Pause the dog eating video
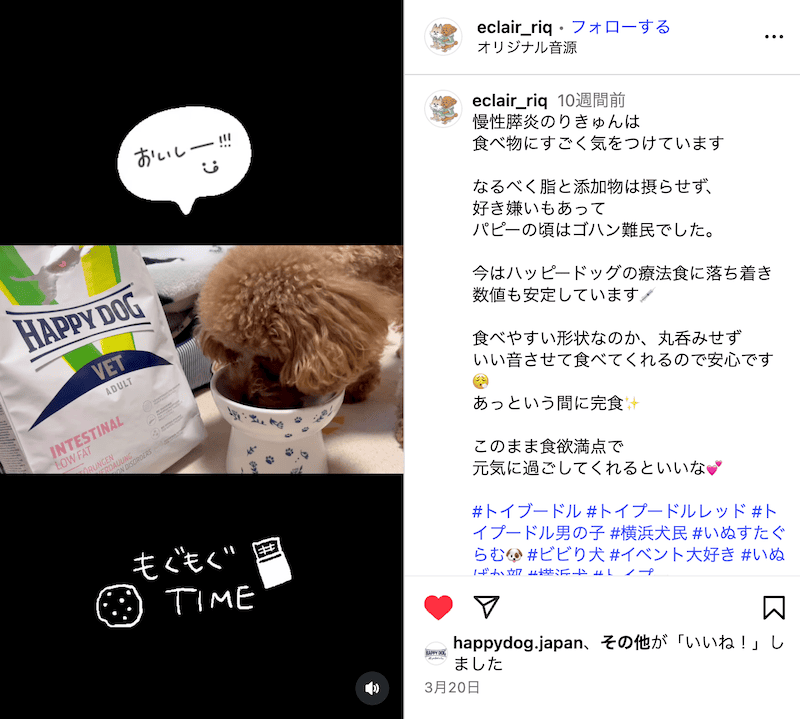The width and height of the screenshot is (800, 719). click(x=201, y=360)
